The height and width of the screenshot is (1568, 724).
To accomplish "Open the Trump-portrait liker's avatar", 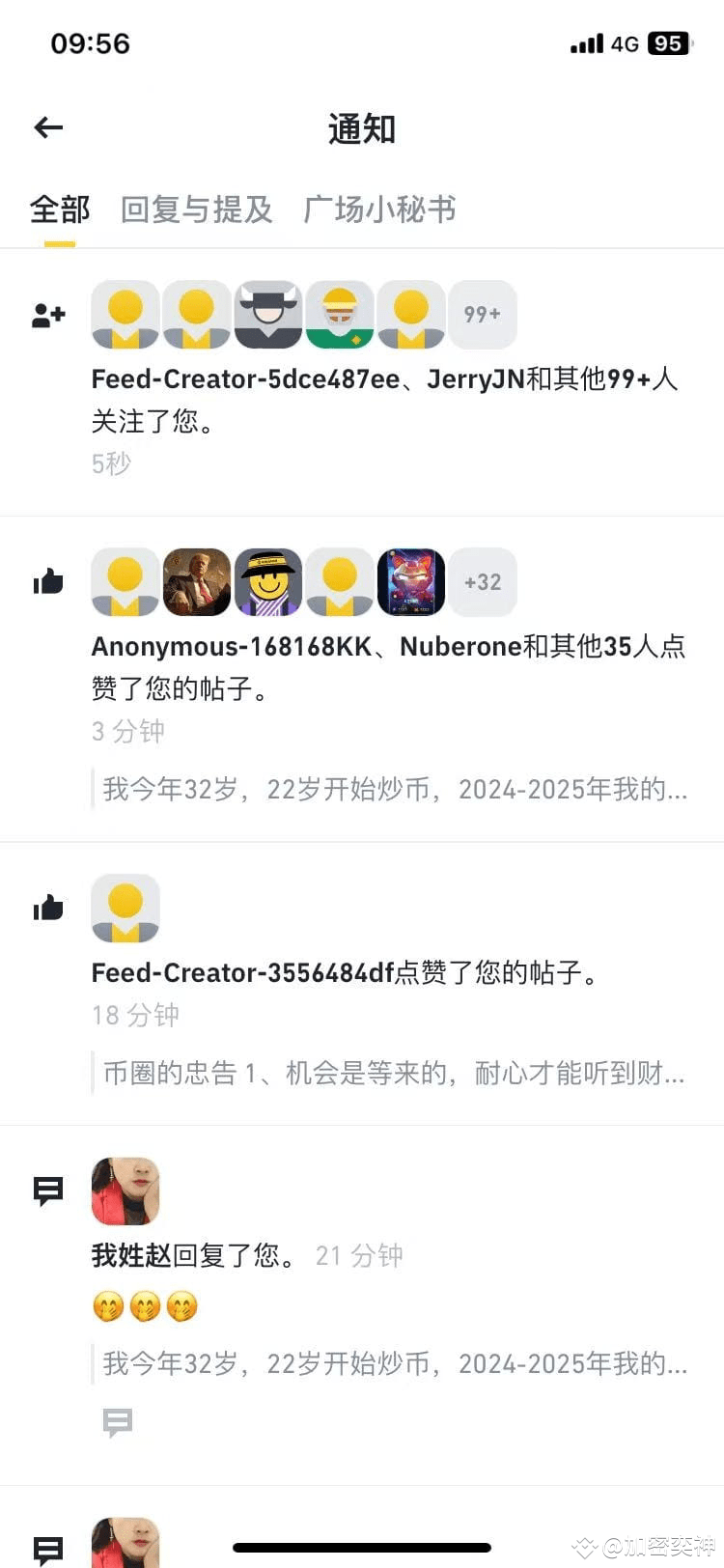I will 197,582.
